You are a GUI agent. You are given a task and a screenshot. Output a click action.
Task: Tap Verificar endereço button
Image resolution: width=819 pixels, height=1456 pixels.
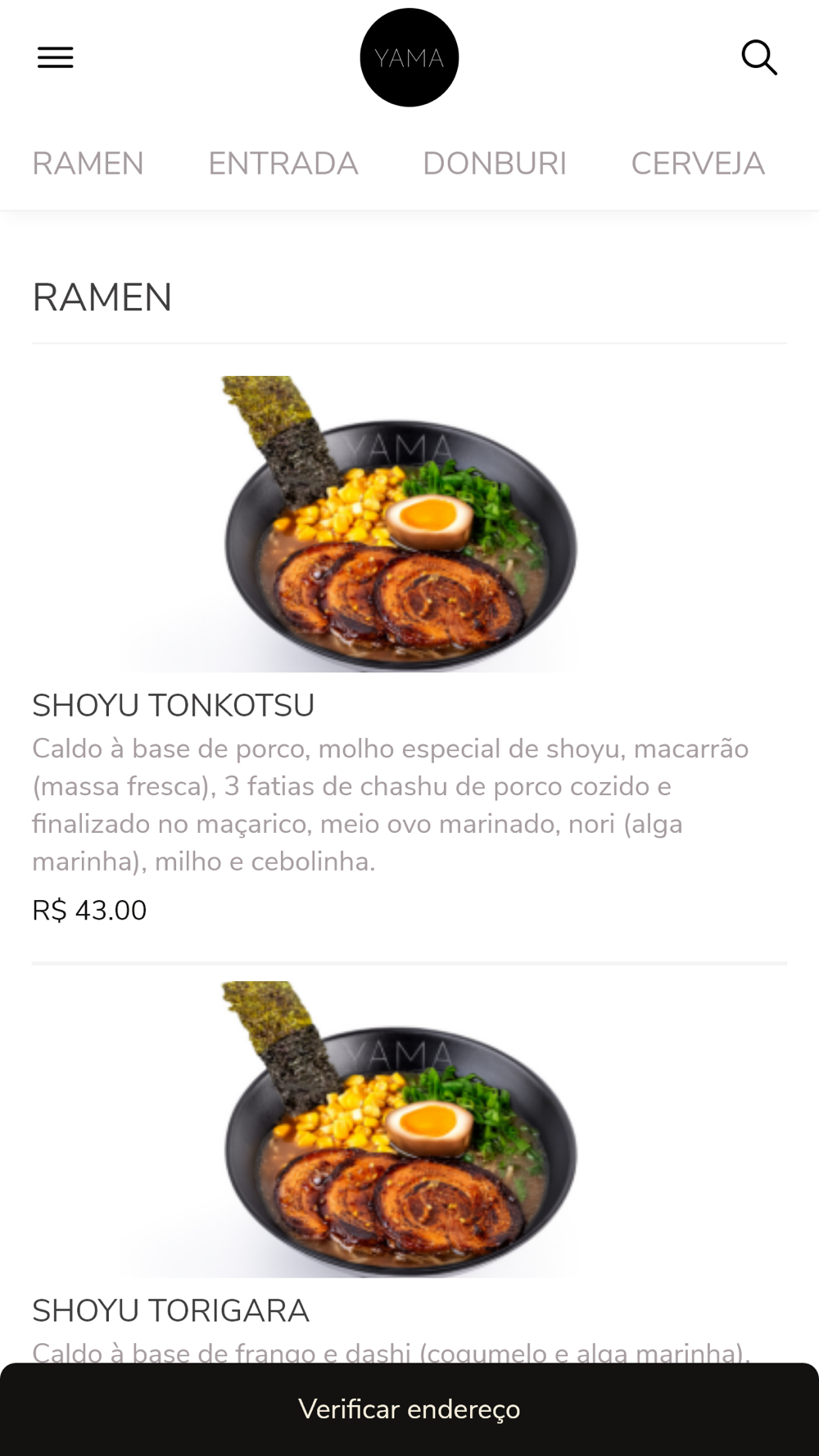[x=409, y=1409]
